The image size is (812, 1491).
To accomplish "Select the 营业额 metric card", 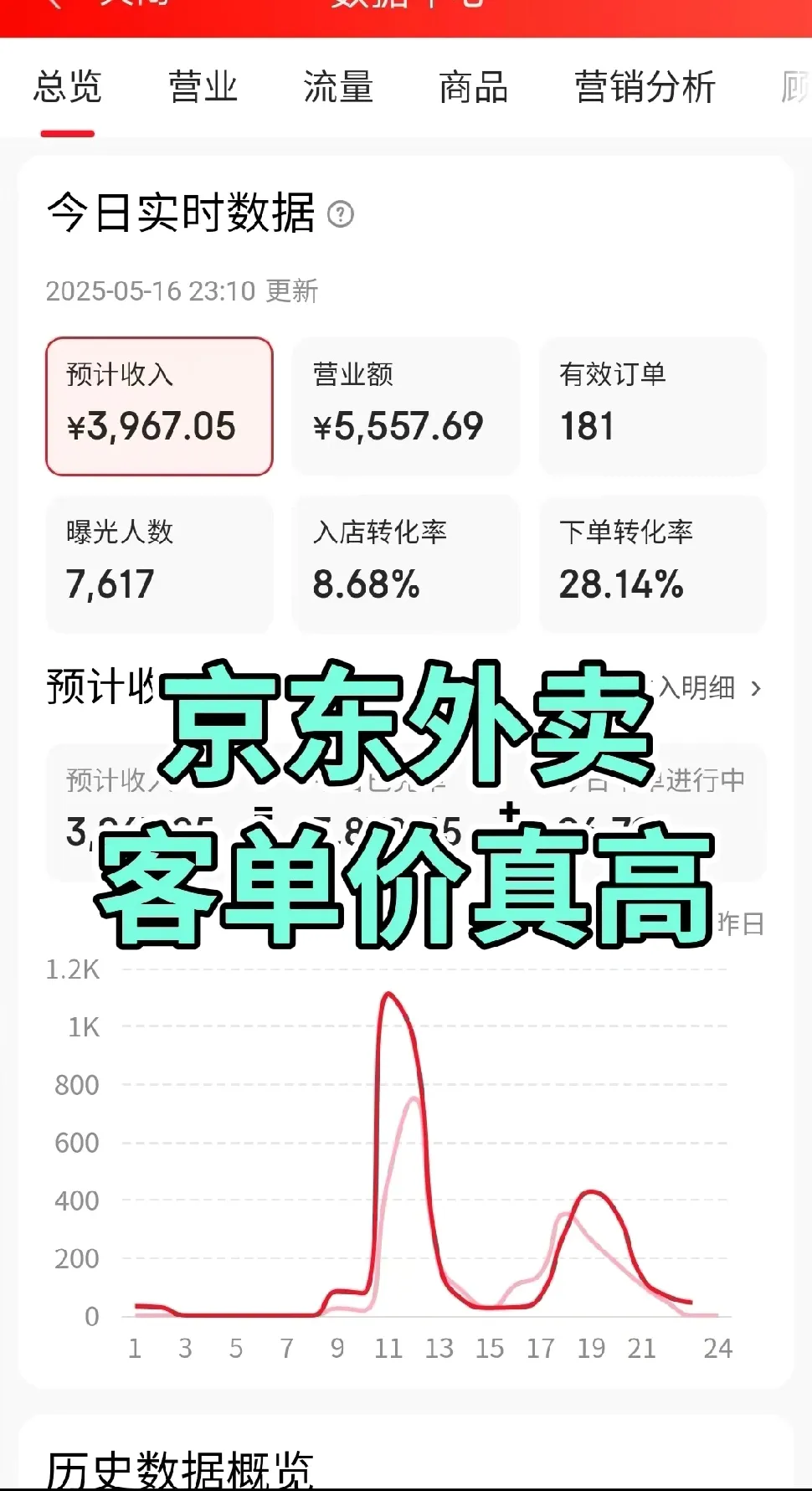I will pos(406,406).
